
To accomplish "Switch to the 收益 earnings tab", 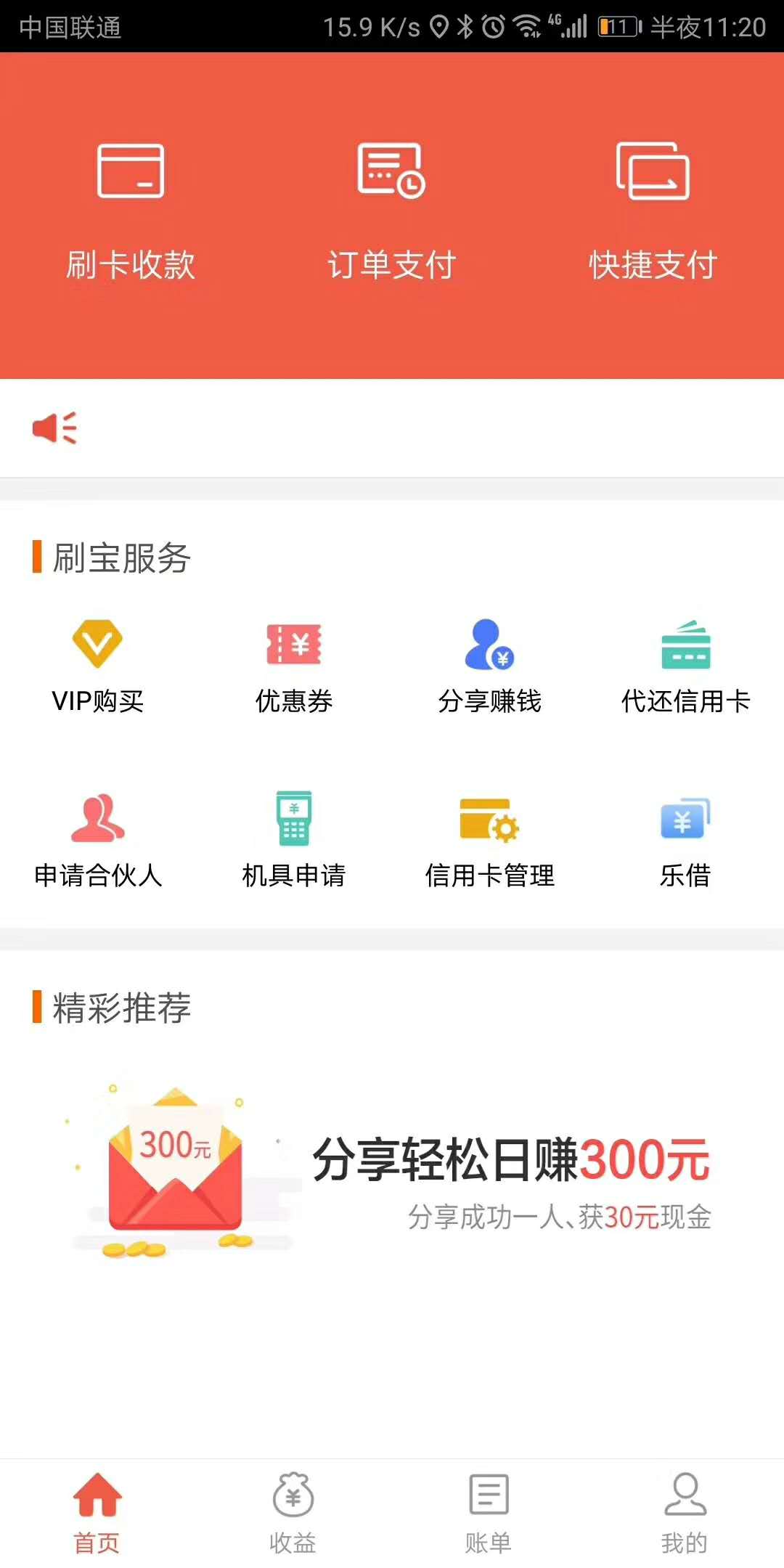I will click(x=293, y=1513).
